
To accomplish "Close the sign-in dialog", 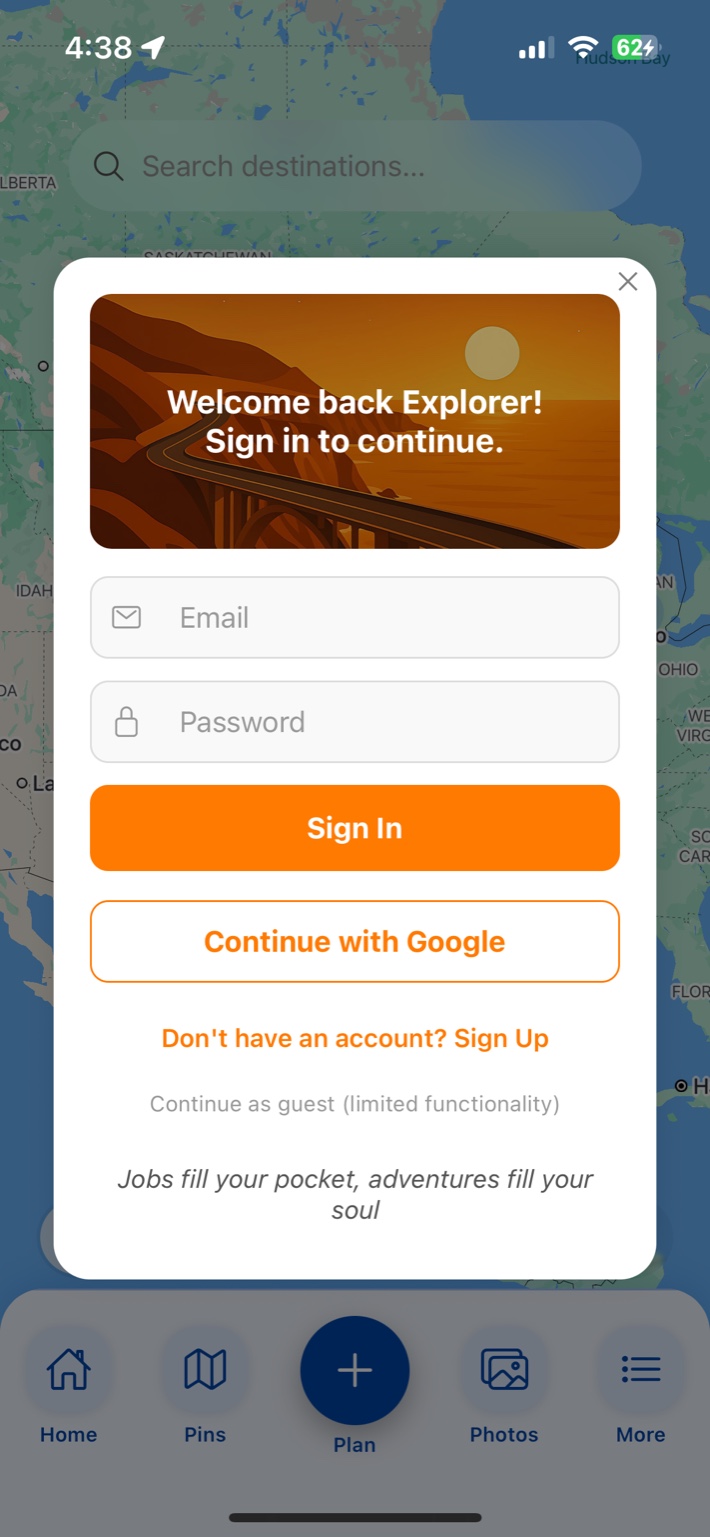I will [627, 282].
